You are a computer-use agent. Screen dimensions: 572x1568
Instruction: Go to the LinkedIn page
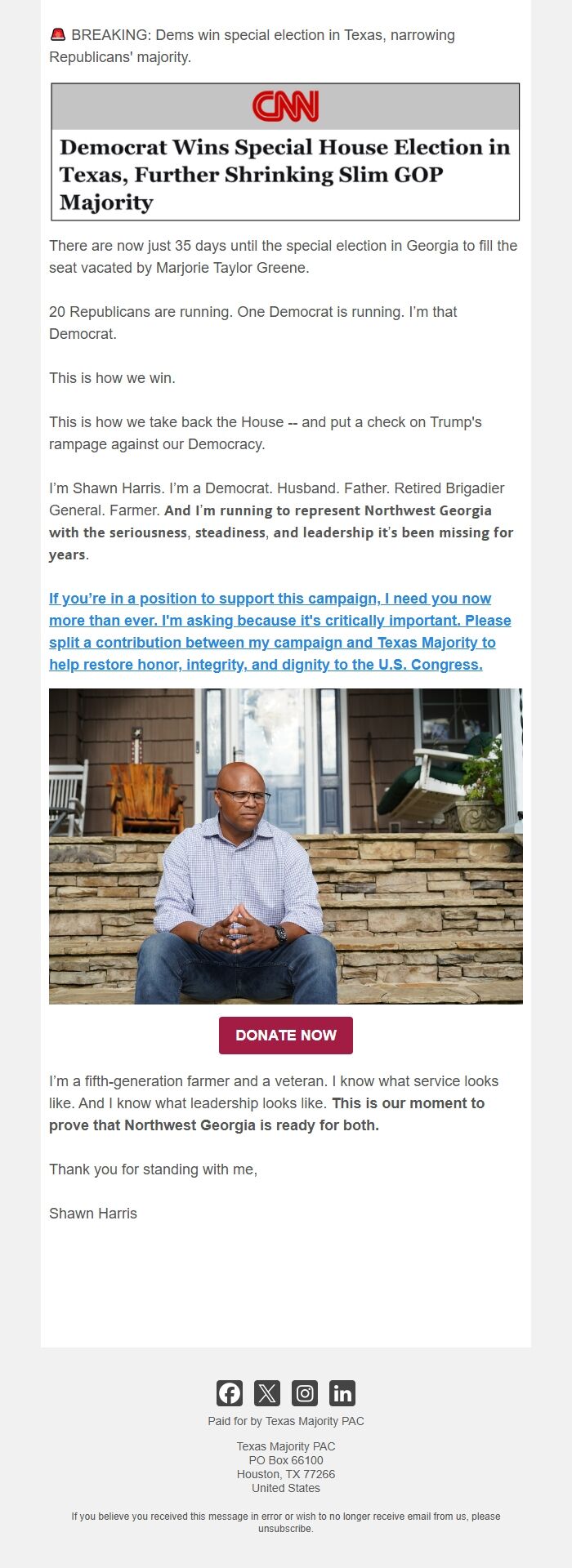click(x=342, y=1392)
